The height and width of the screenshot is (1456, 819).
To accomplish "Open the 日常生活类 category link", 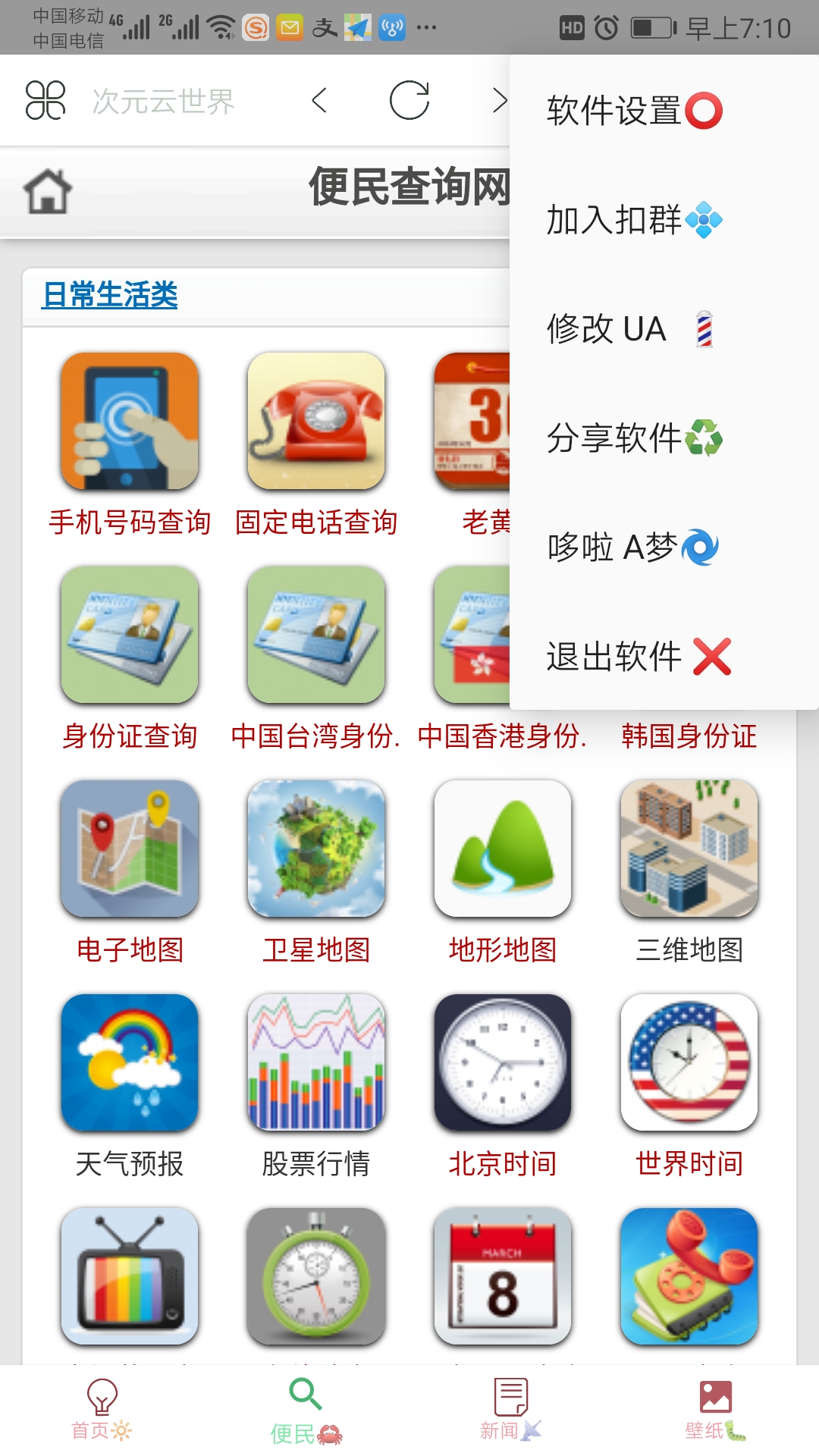I will pyautogui.click(x=110, y=296).
